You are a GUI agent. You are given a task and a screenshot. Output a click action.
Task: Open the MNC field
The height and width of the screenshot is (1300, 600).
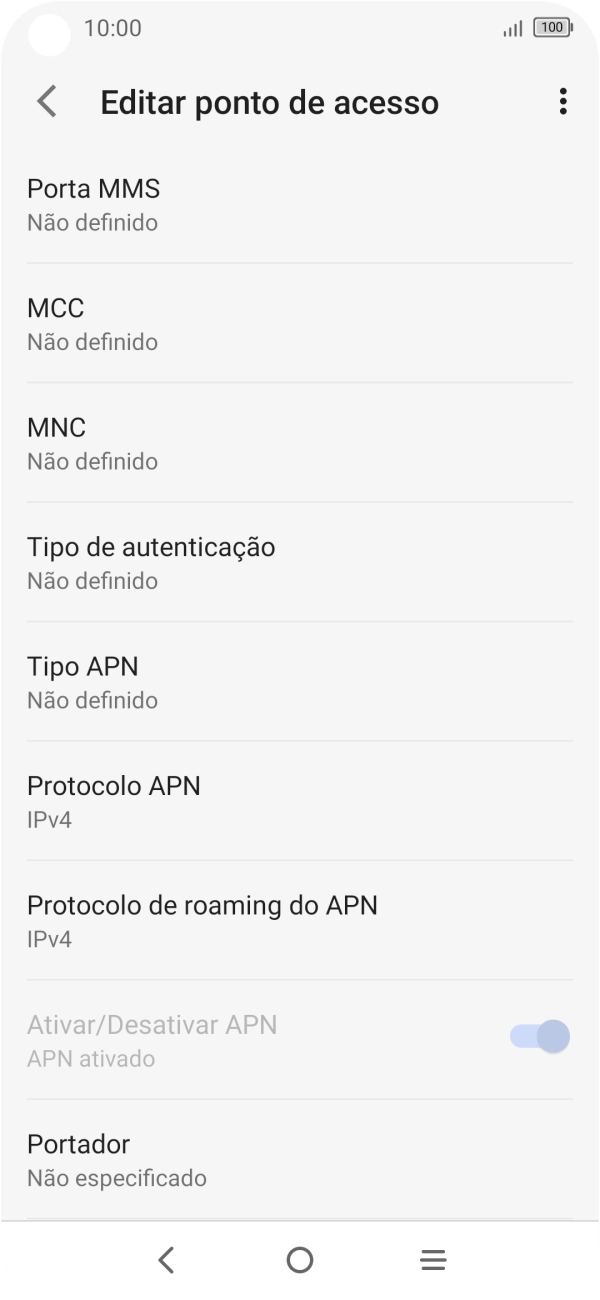[x=300, y=443]
